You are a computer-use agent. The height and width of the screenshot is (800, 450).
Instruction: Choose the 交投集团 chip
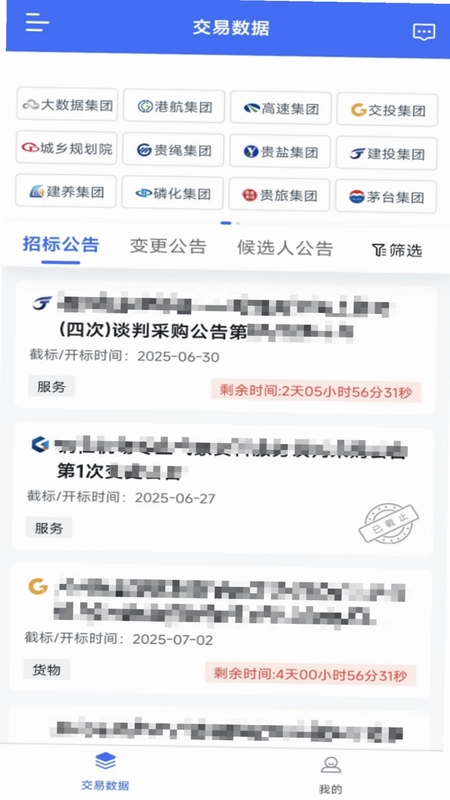tap(387, 110)
